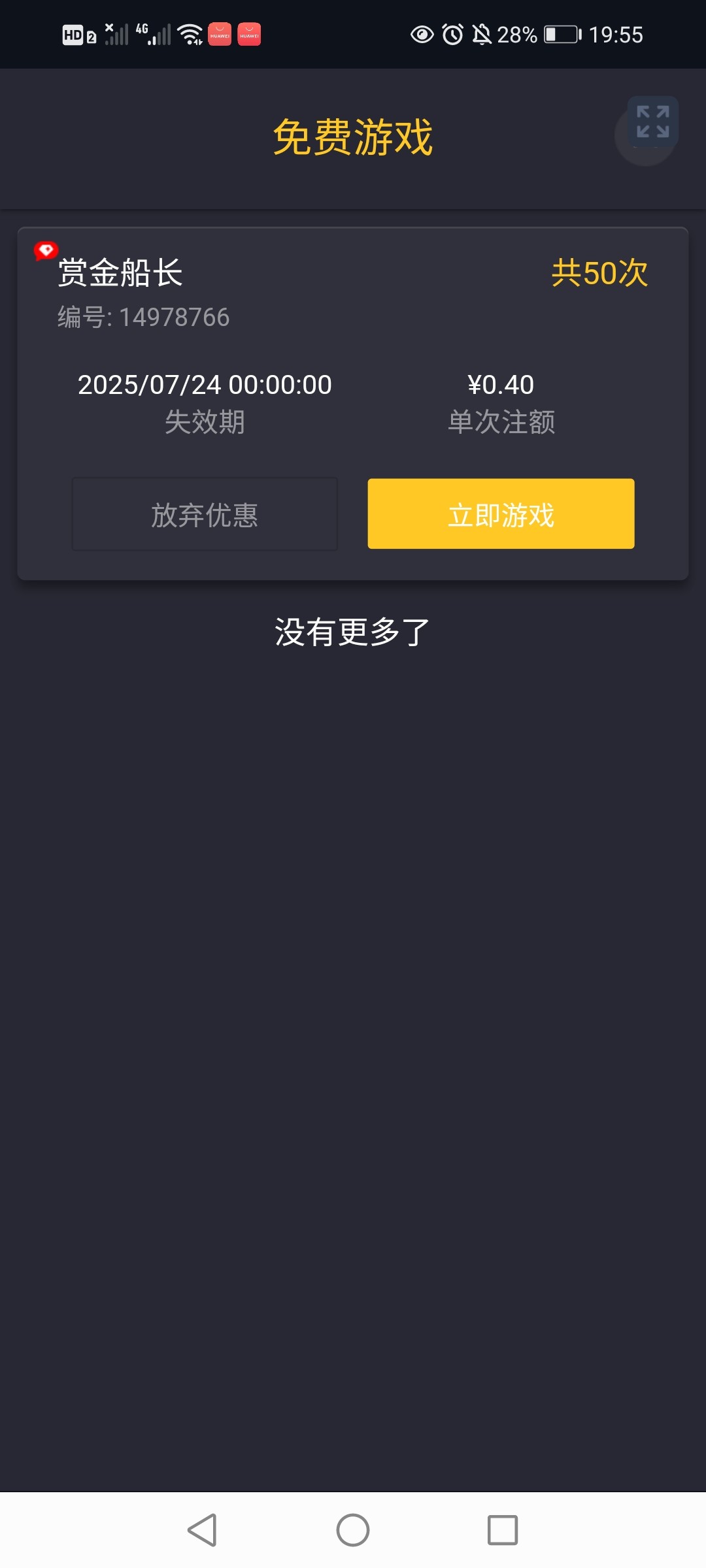Screen dimensions: 706x1568
Task: Tap the 放弃优惠 button
Action: click(x=203, y=514)
